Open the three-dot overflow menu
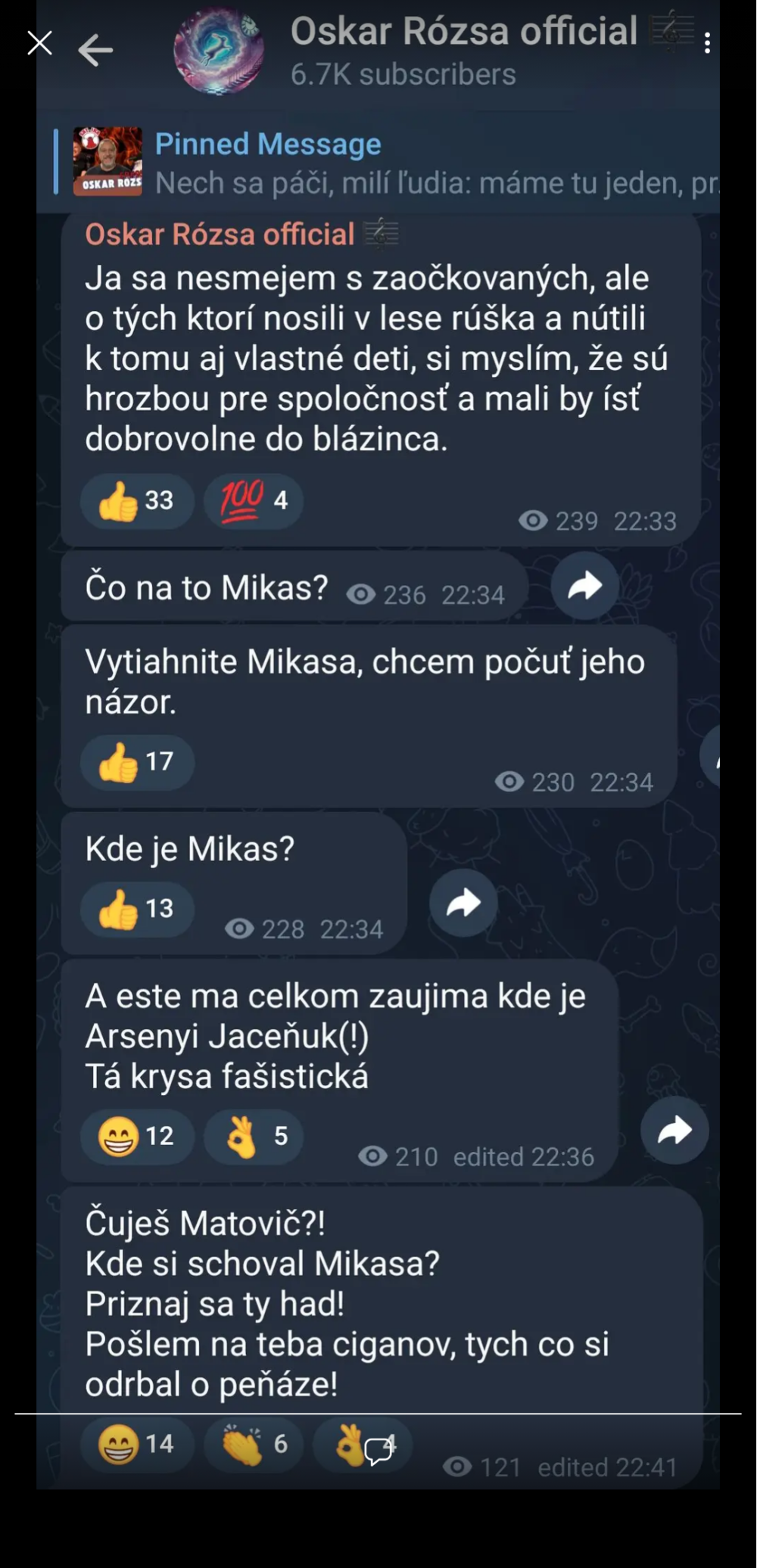757x1568 pixels. click(707, 44)
